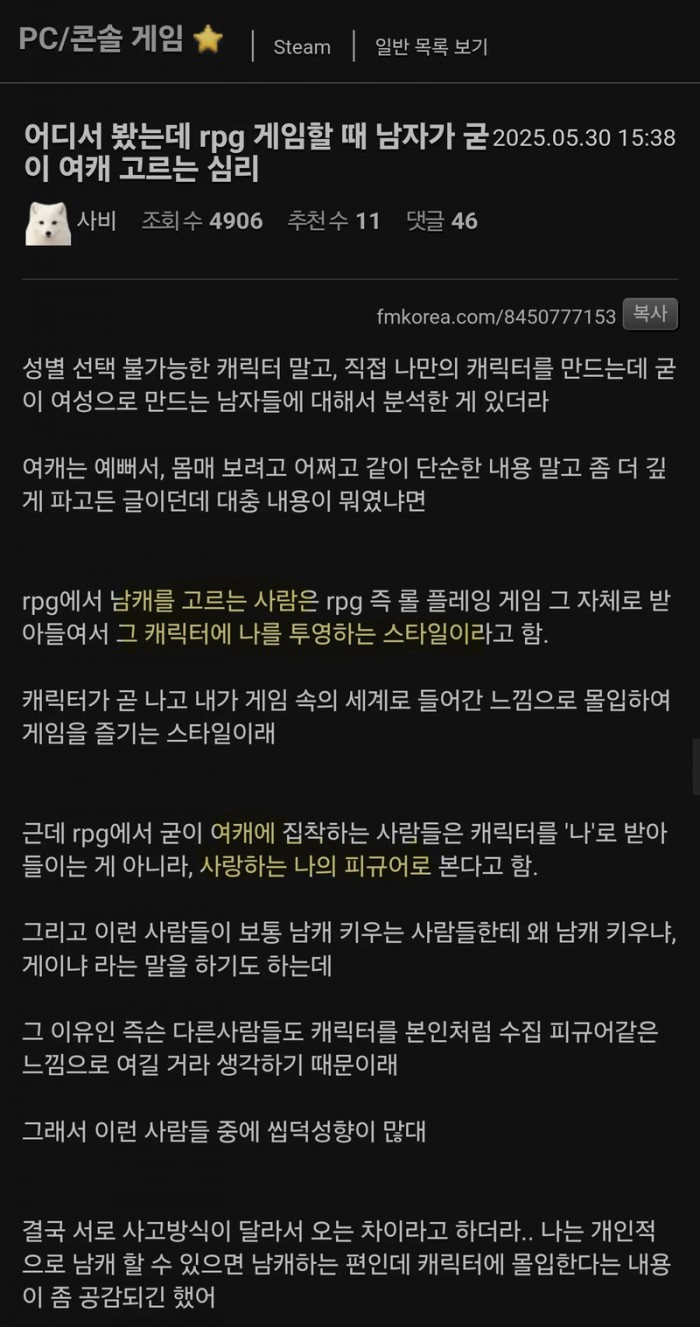Open the fmkorea.com/8450777153 link
Screen dimensions: 700x1327
coord(496,316)
